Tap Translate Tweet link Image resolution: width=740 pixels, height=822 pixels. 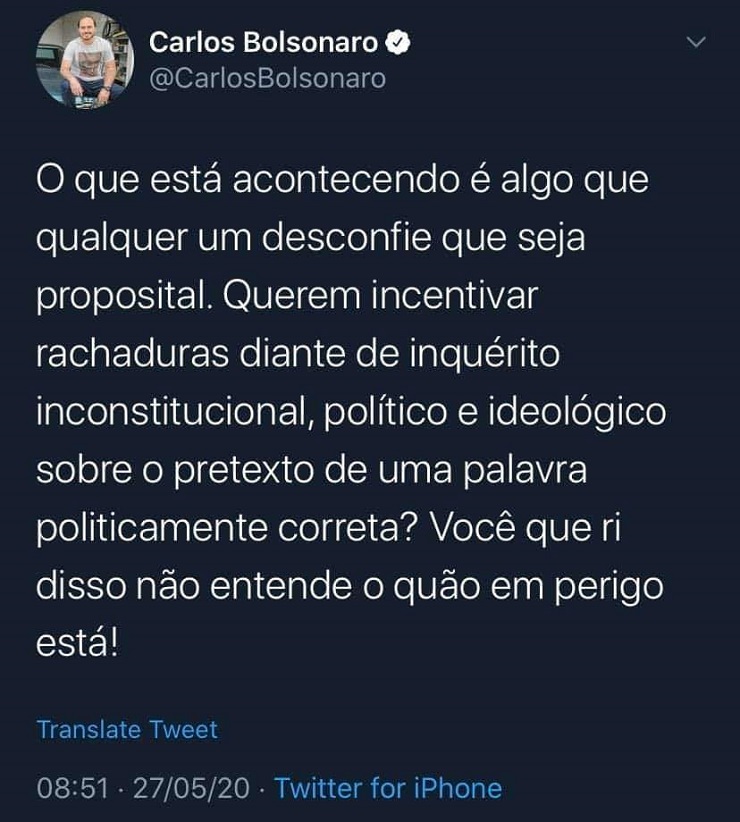pos(127,730)
